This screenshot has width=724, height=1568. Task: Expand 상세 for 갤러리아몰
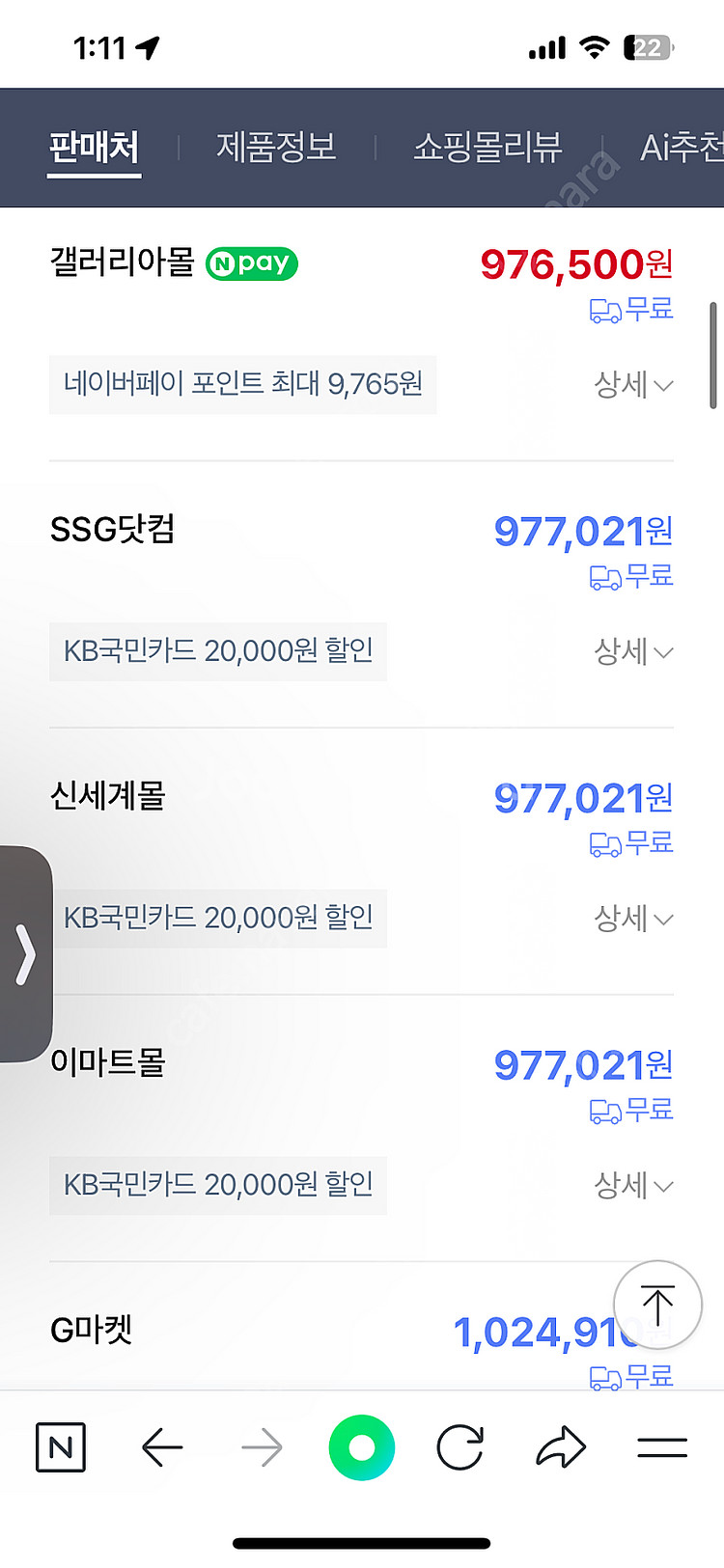(632, 385)
